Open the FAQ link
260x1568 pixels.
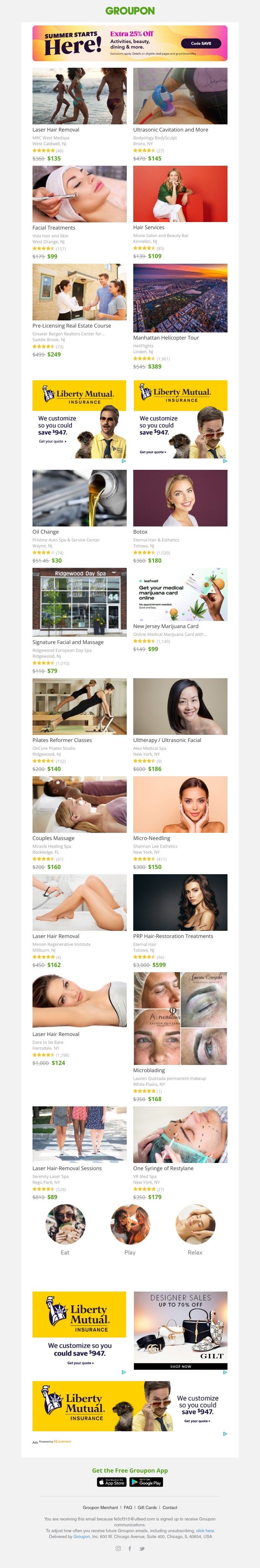coord(128,1508)
